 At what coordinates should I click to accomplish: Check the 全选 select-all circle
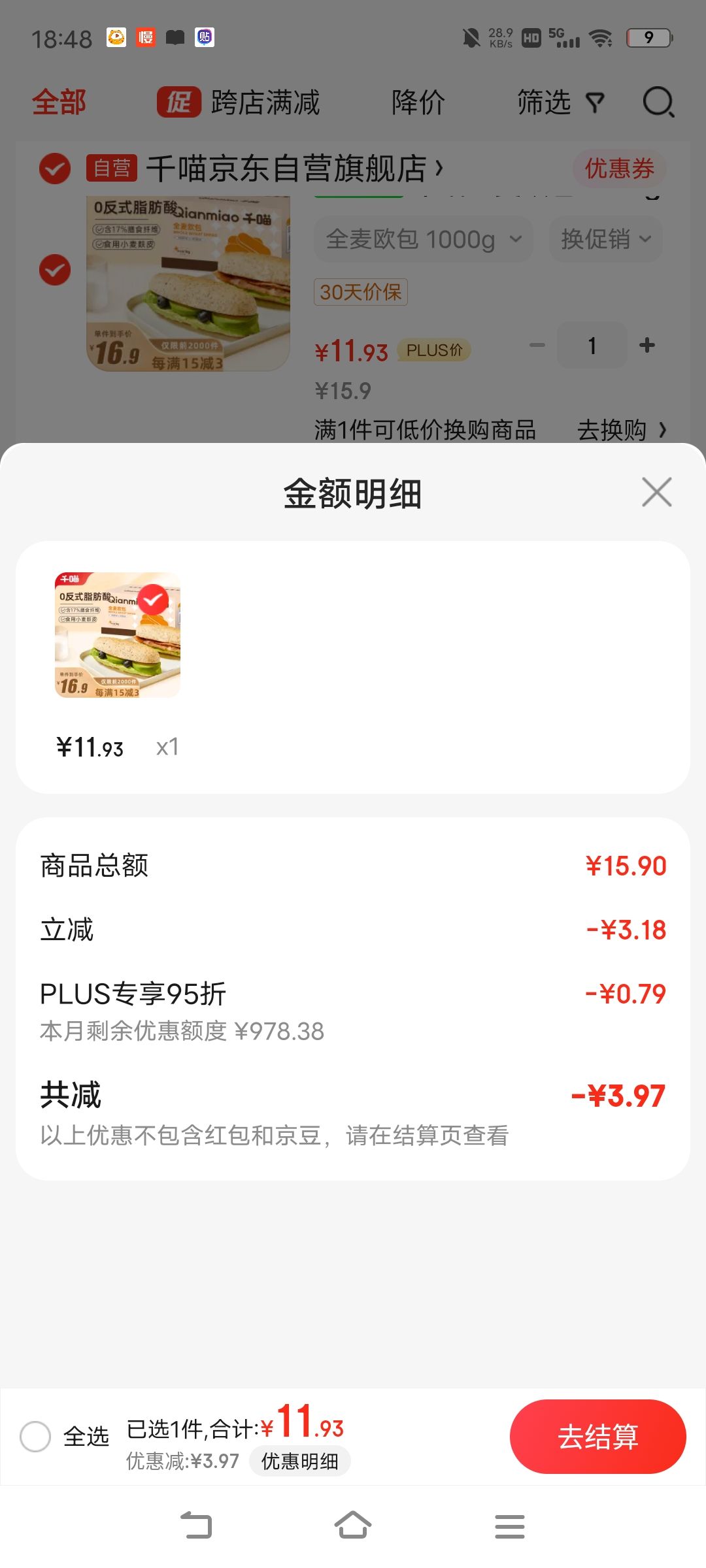[x=35, y=1436]
